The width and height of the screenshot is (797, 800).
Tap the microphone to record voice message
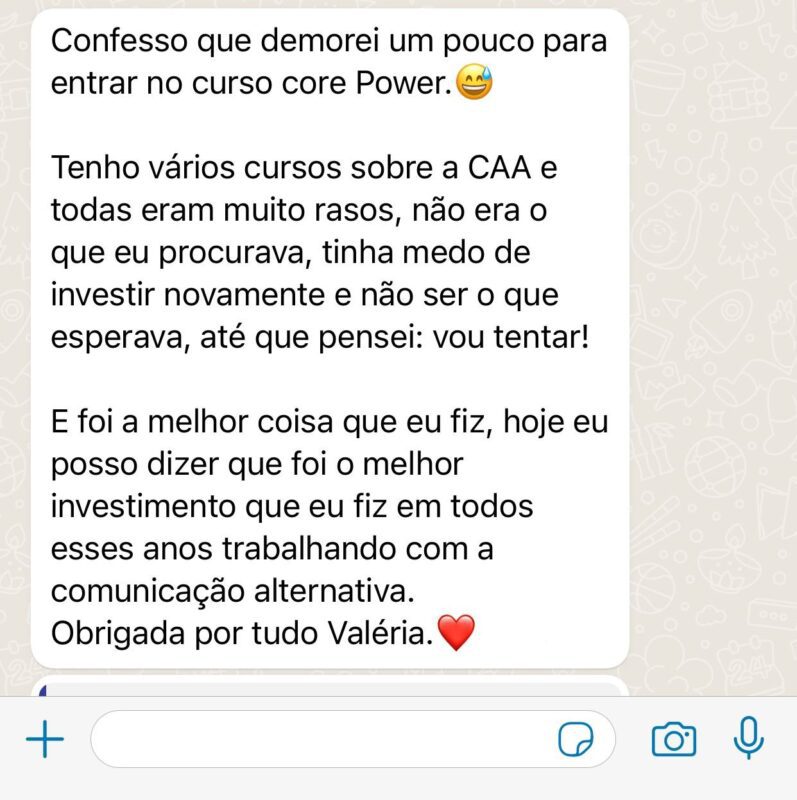pyautogui.click(x=748, y=739)
